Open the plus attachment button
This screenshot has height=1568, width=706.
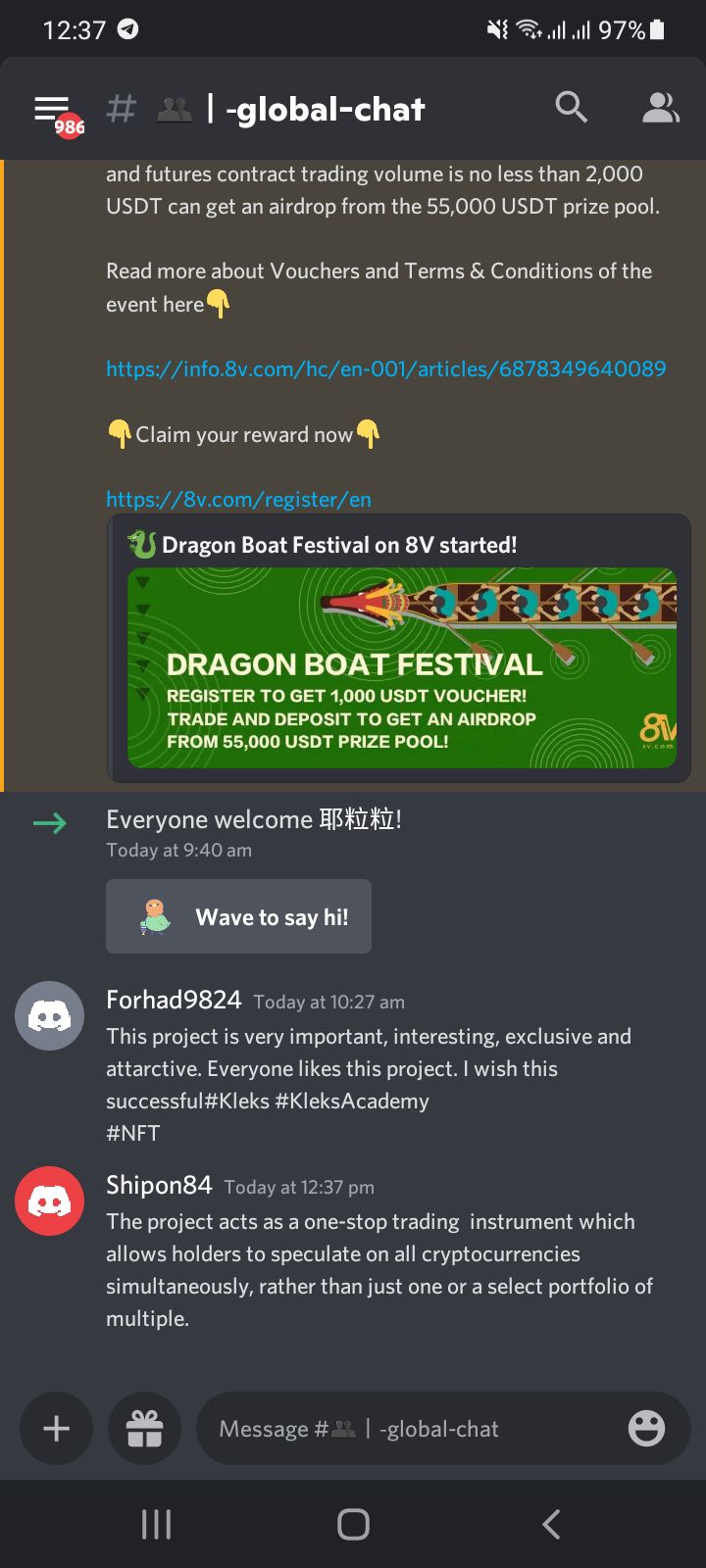pos(56,1428)
